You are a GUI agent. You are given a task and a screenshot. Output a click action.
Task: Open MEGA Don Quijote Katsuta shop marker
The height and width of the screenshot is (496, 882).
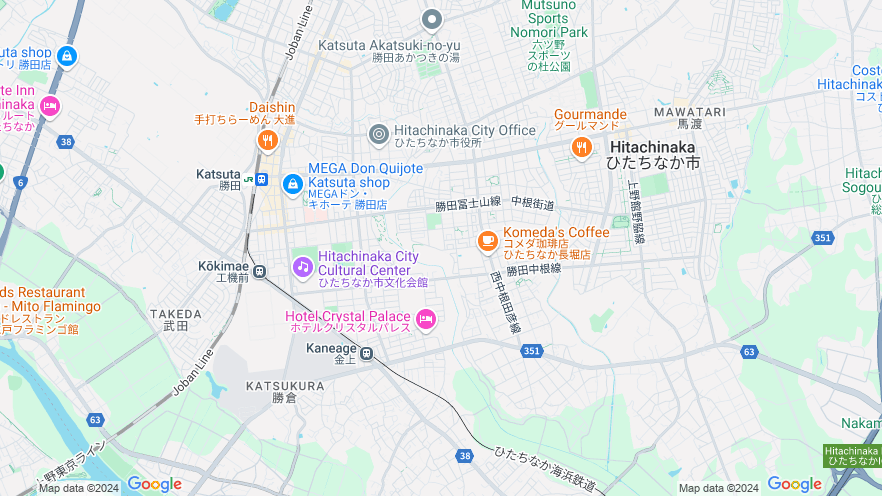tap(292, 184)
